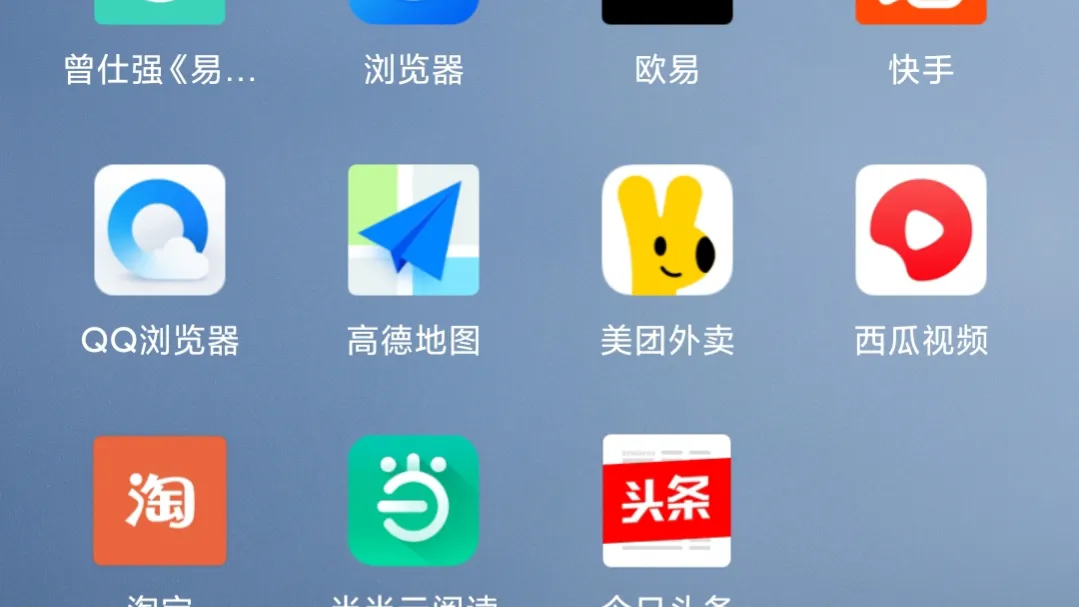
Task: Open the green reading app icon
Action: (x=413, y=500)
